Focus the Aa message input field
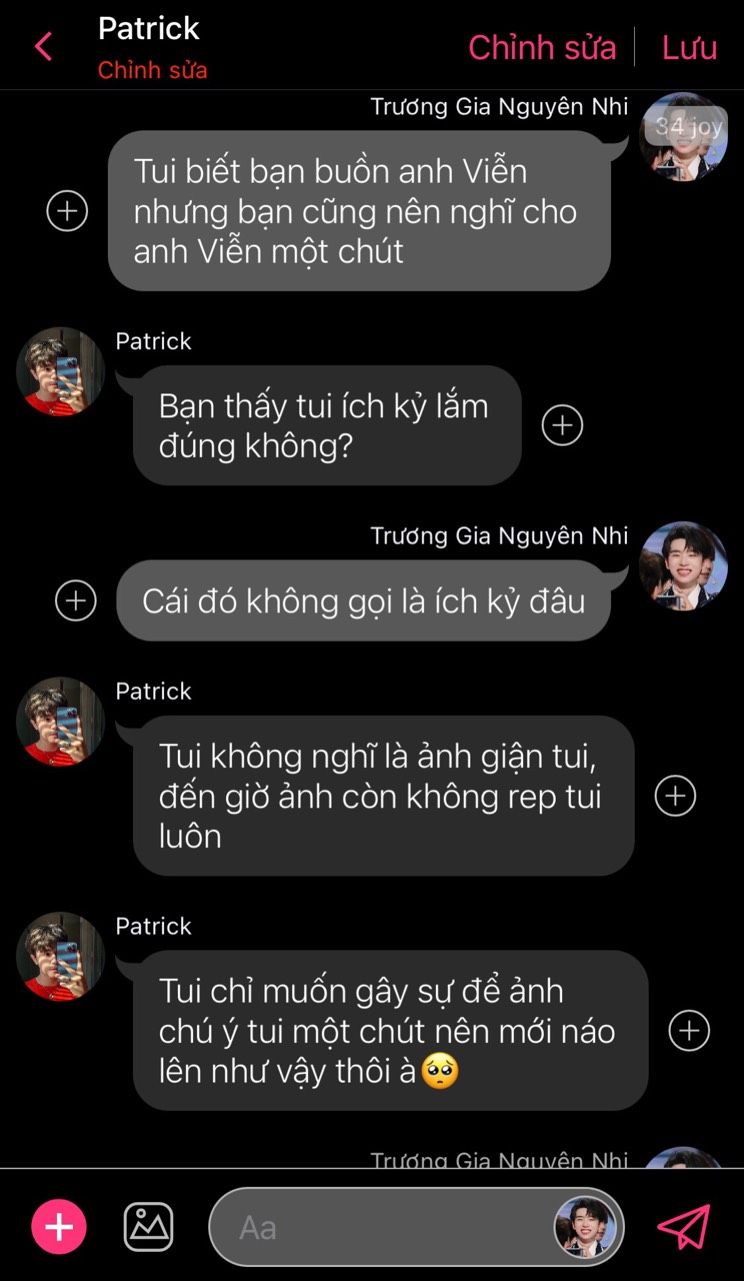744x1281 pixels. click(x=380, y=1227)
